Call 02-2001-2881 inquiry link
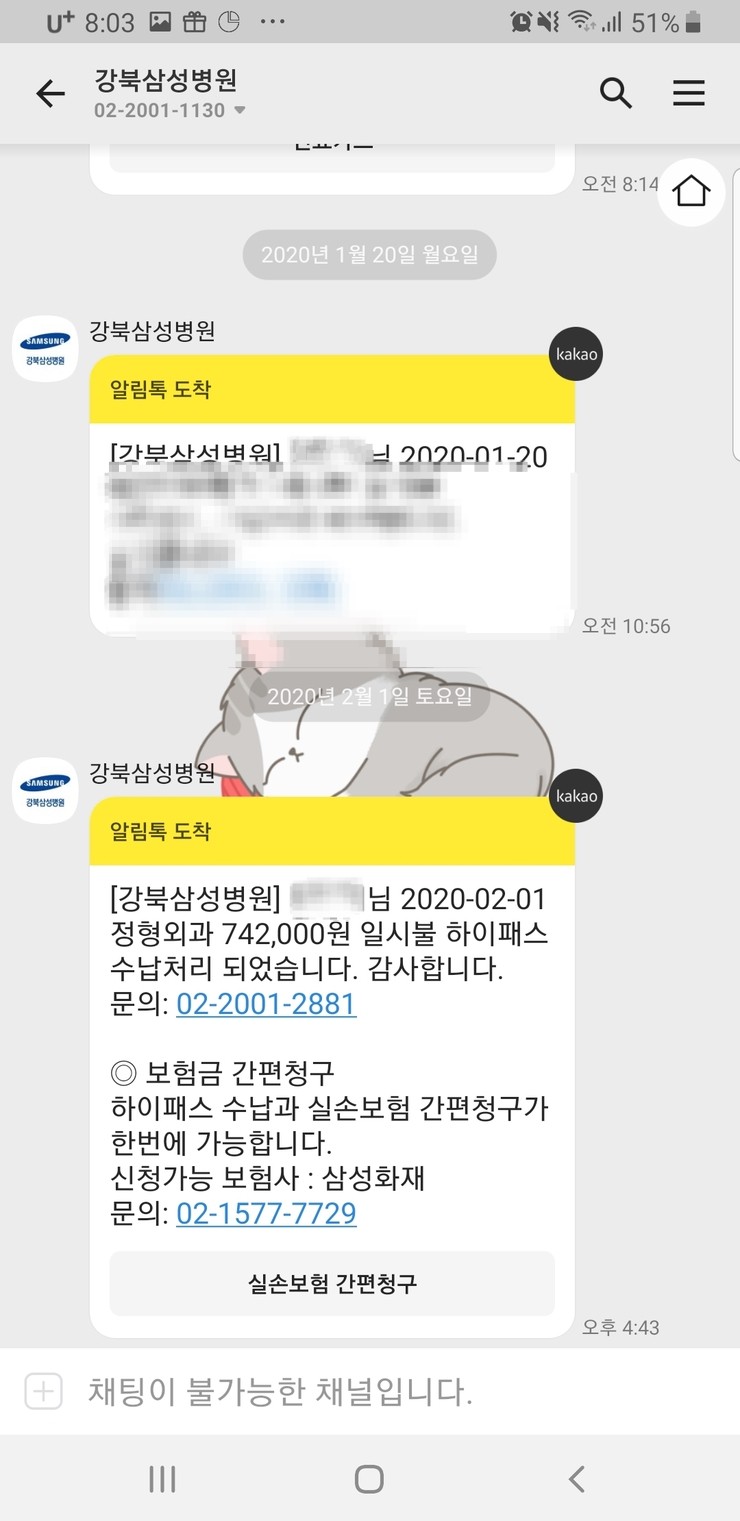 click(x=266, y=1003)
